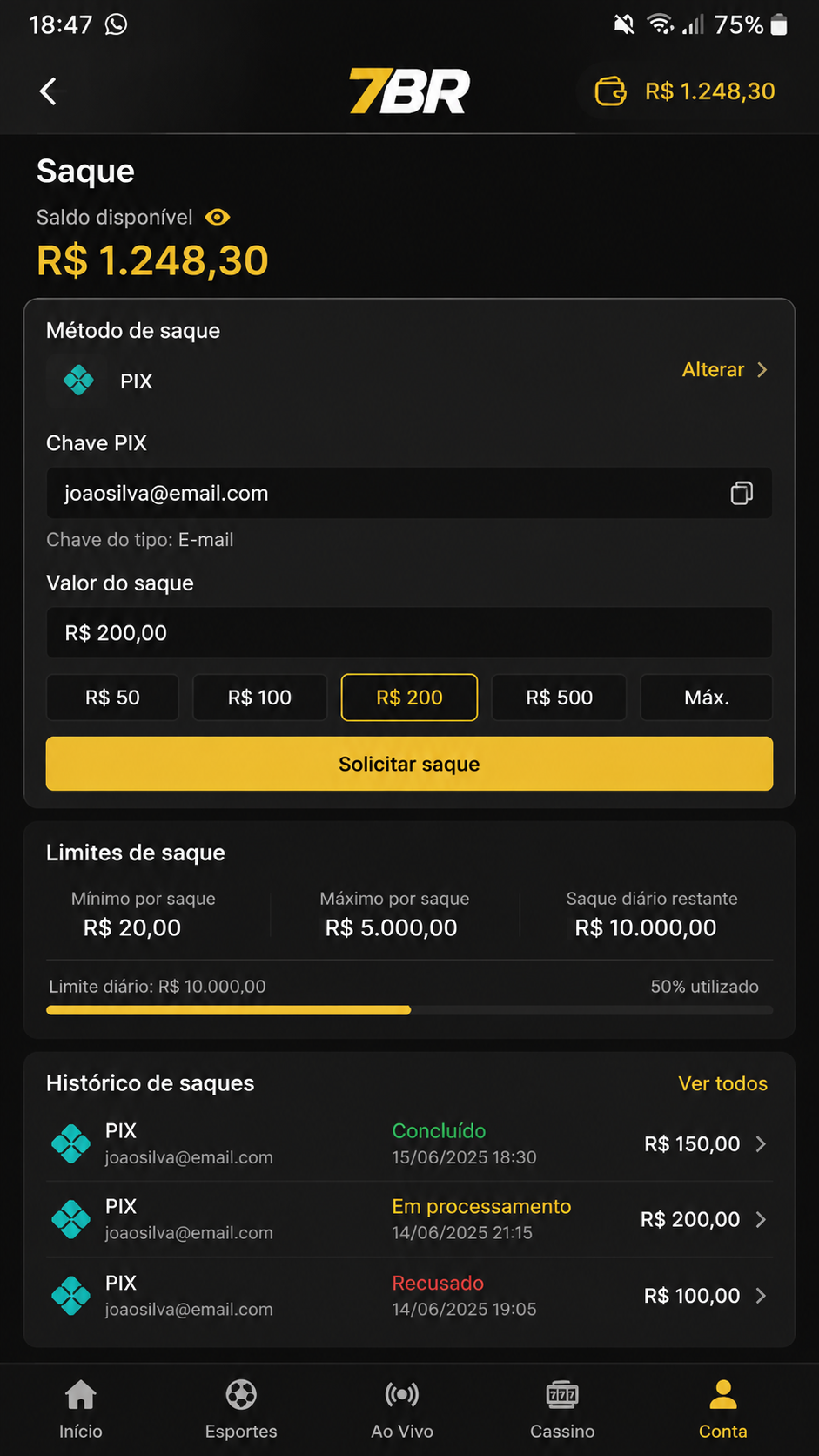Open the Recusado R$ 100,00 withdrawal details

(409, 1295)
